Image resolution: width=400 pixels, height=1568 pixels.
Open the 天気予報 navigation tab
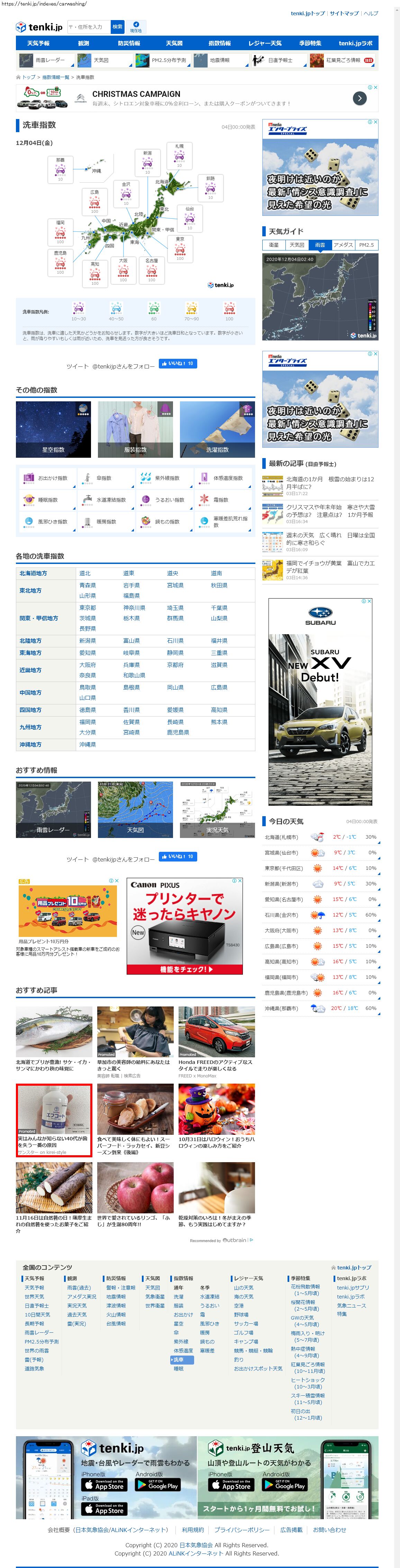click(38, 43)
